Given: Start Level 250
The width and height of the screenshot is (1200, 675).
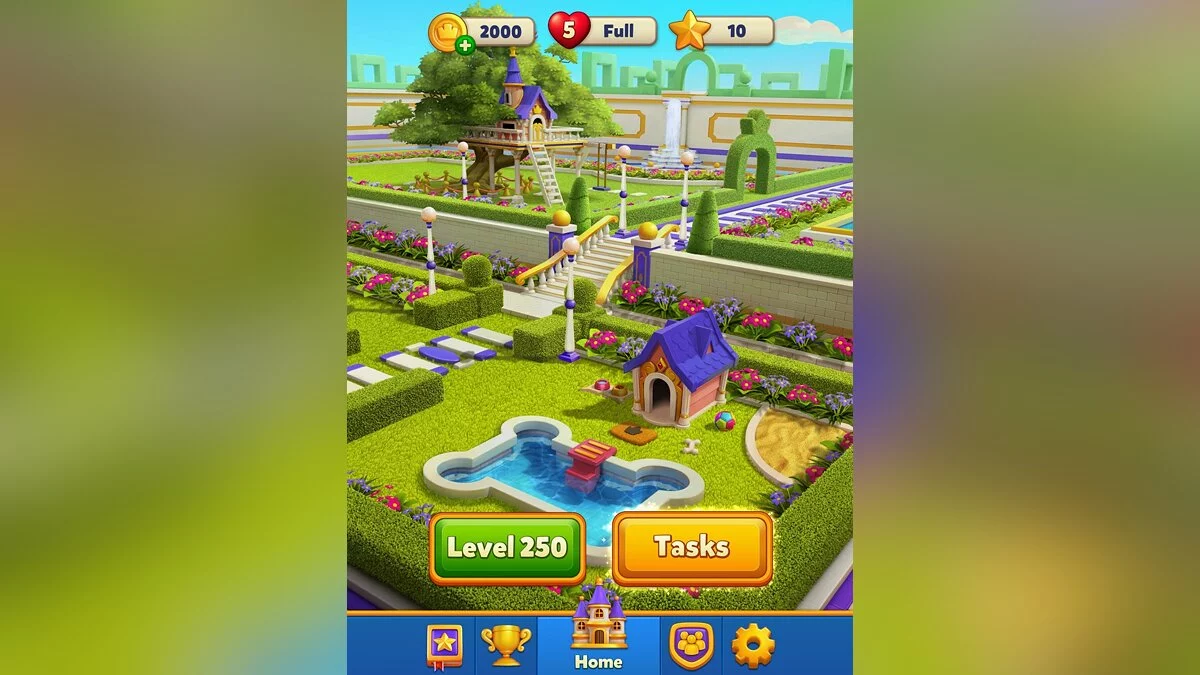Looking at the screenshot, I should click(x=507, y=547).
